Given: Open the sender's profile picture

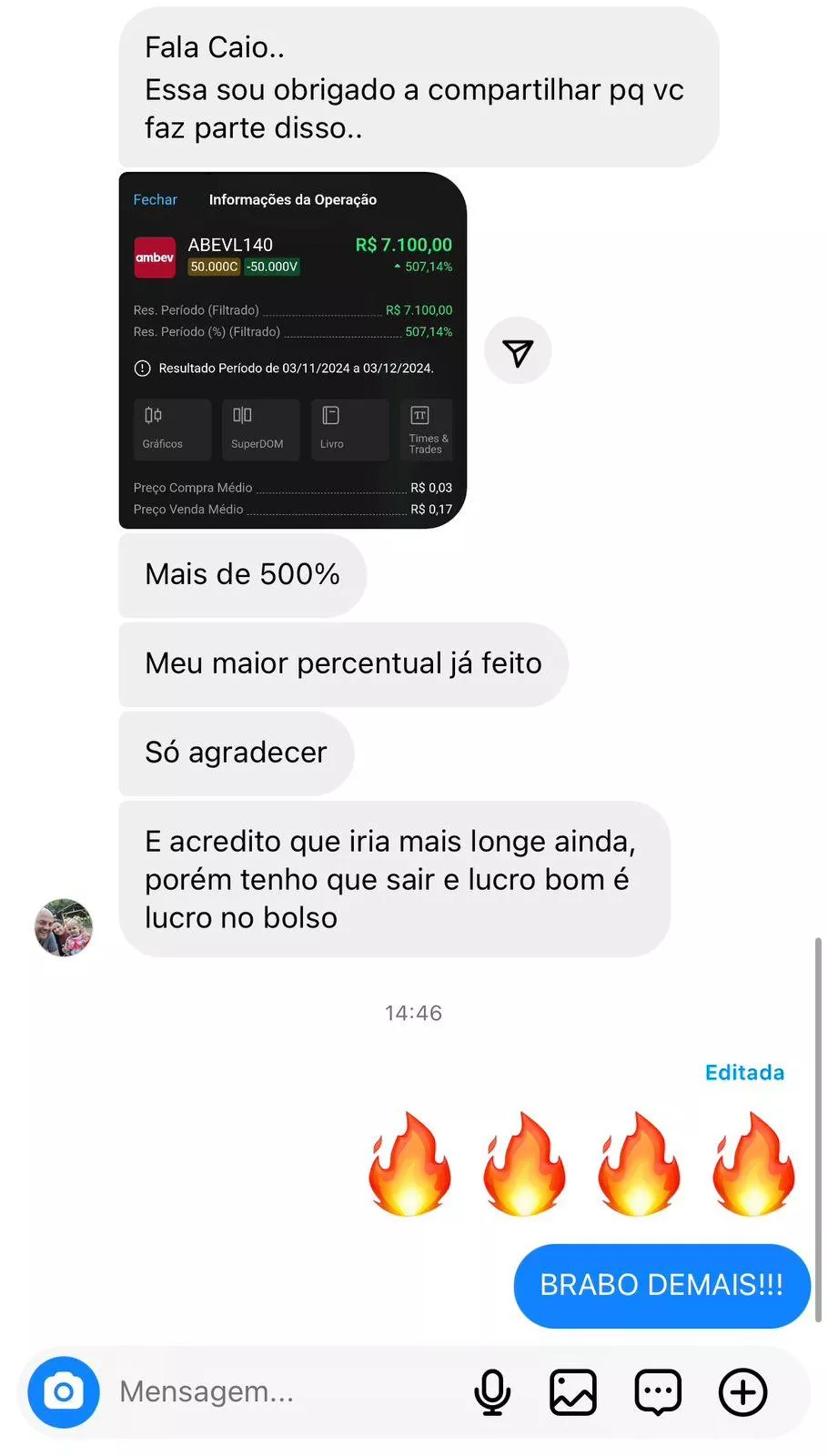Looking at the screenshot, I should [64, 927].
